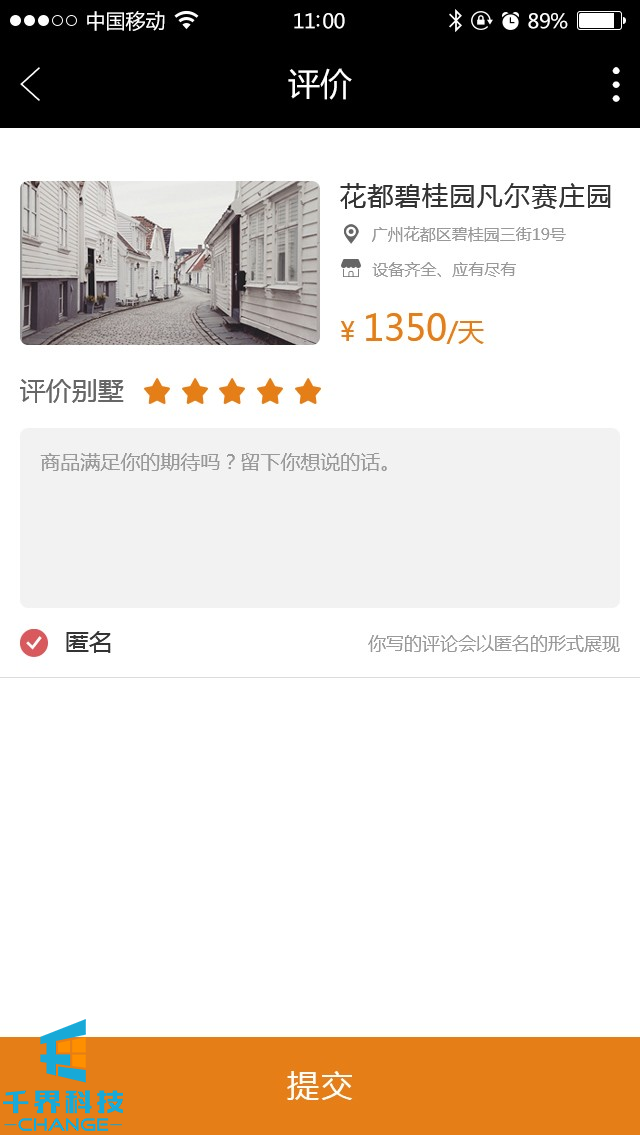Submit the review with 提交
Screen dimensions: 640x1135
(x=320, y=1085)
